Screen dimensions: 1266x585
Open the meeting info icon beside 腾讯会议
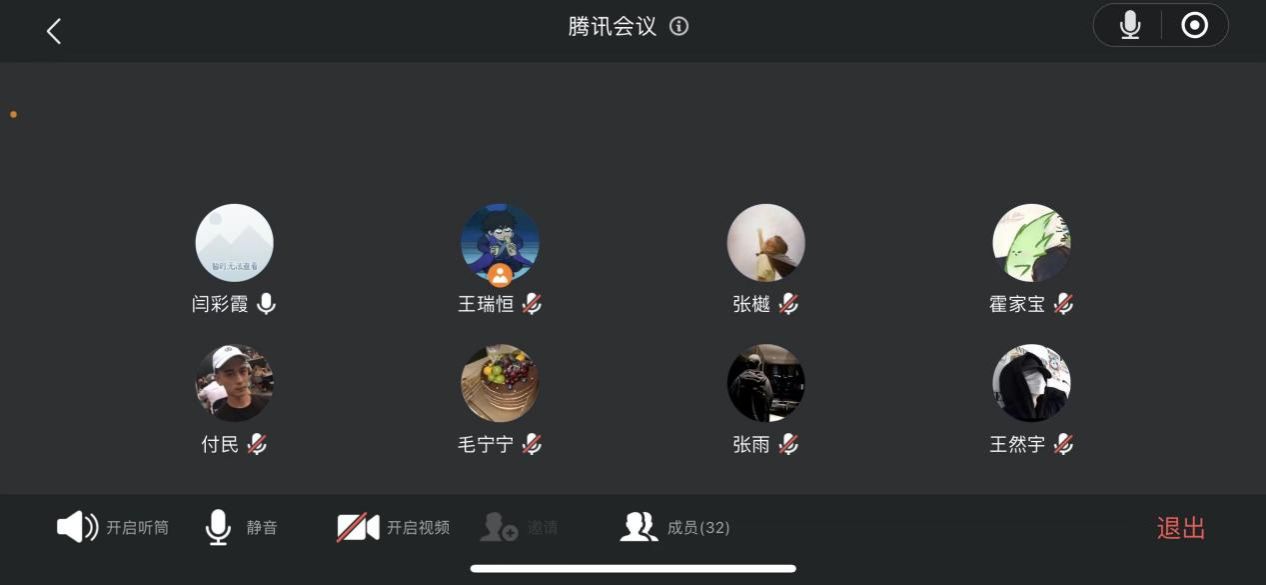click(679, 27)
